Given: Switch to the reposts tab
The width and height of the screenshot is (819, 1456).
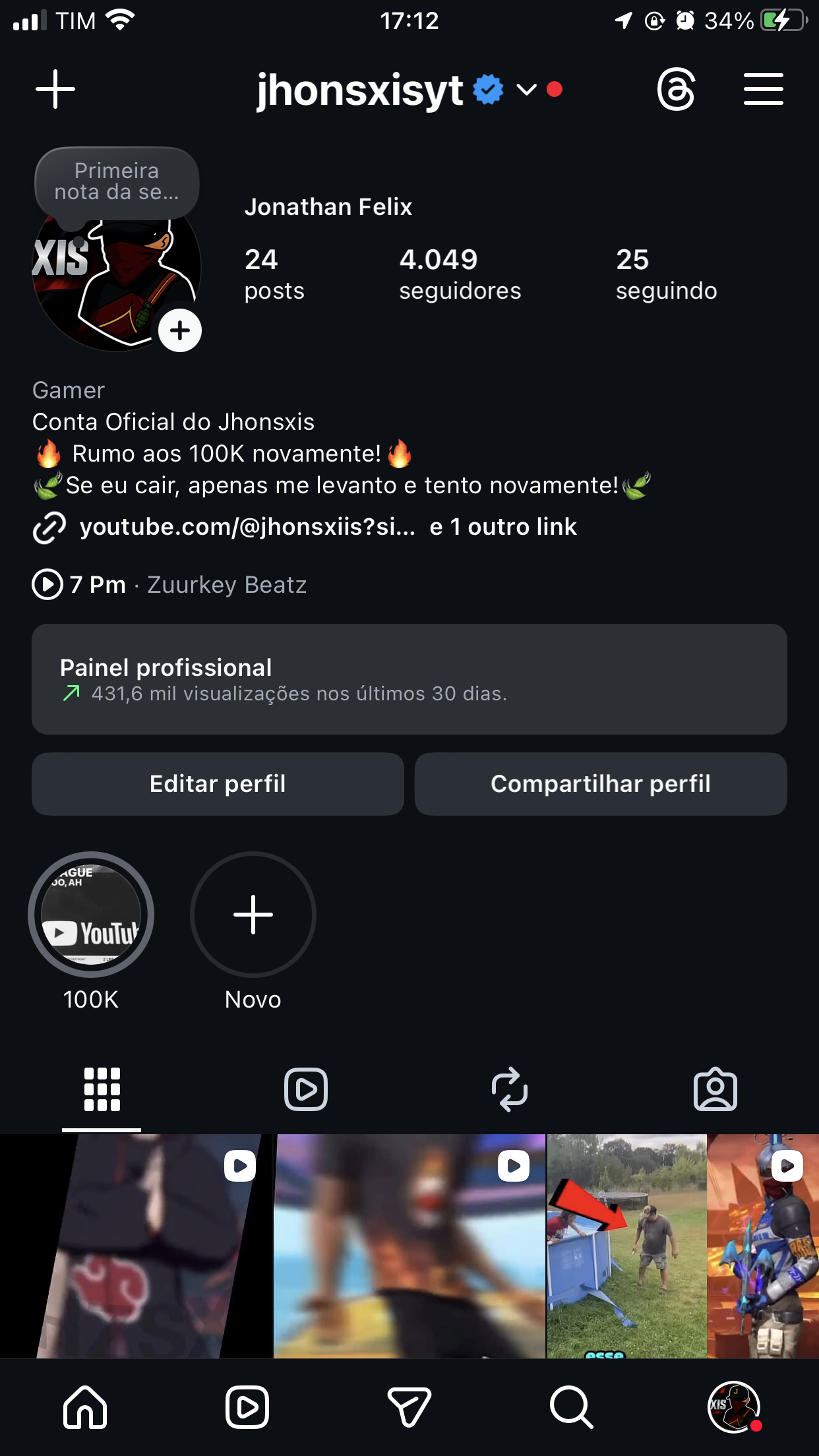Looking at the screenshot, I should pyautogui.click(x=510, y=1089).
